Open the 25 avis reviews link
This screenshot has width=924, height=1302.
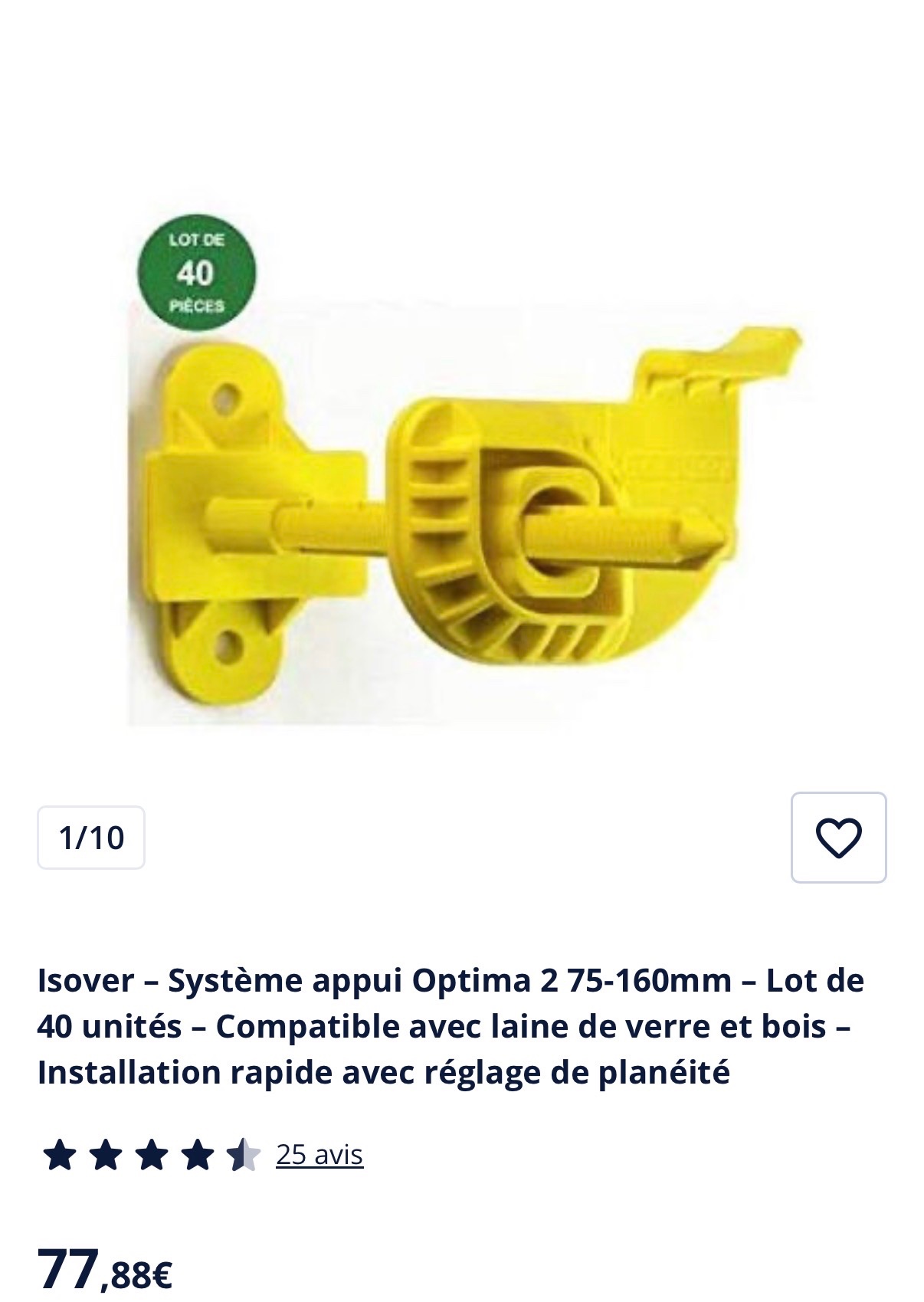319,1154
